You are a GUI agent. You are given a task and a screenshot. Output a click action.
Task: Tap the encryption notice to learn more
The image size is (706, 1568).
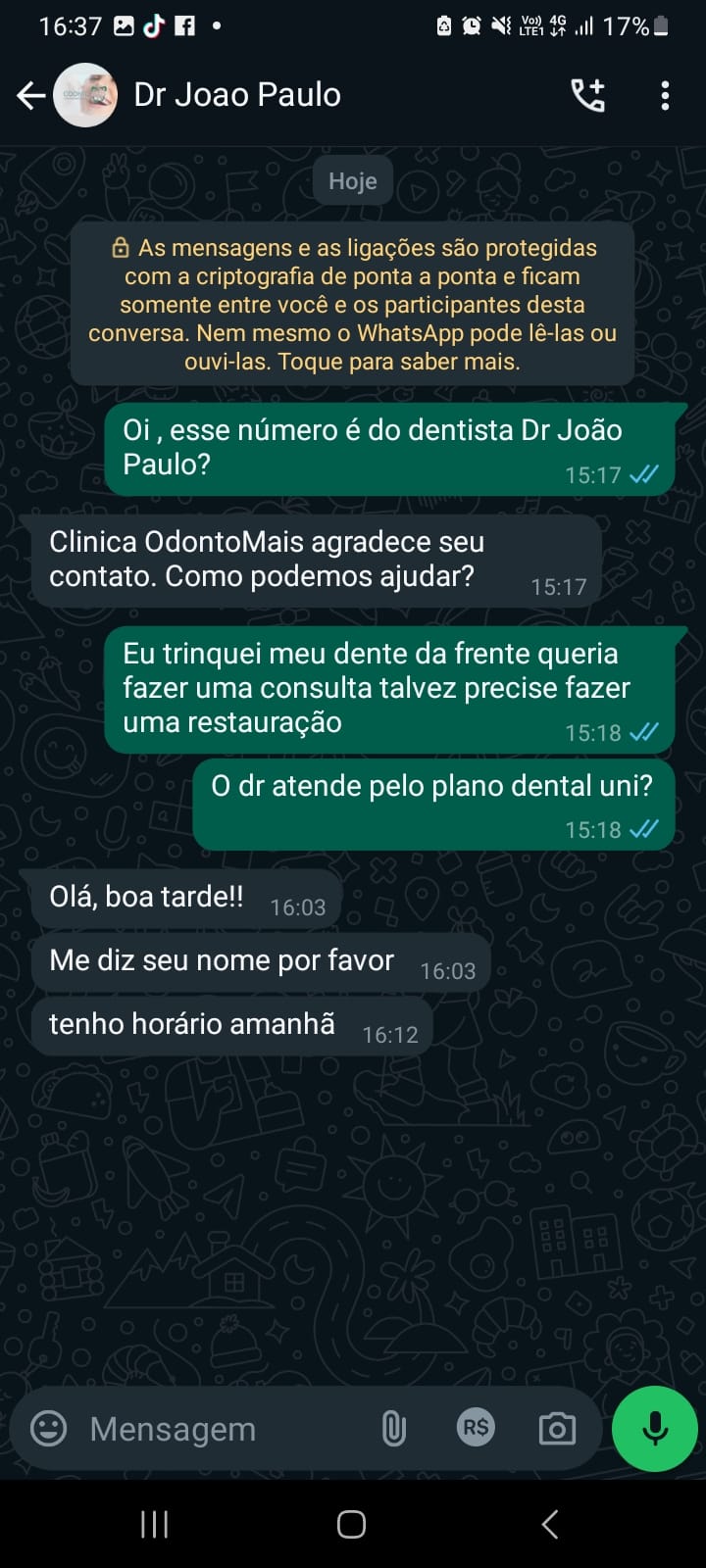[352, 304]
